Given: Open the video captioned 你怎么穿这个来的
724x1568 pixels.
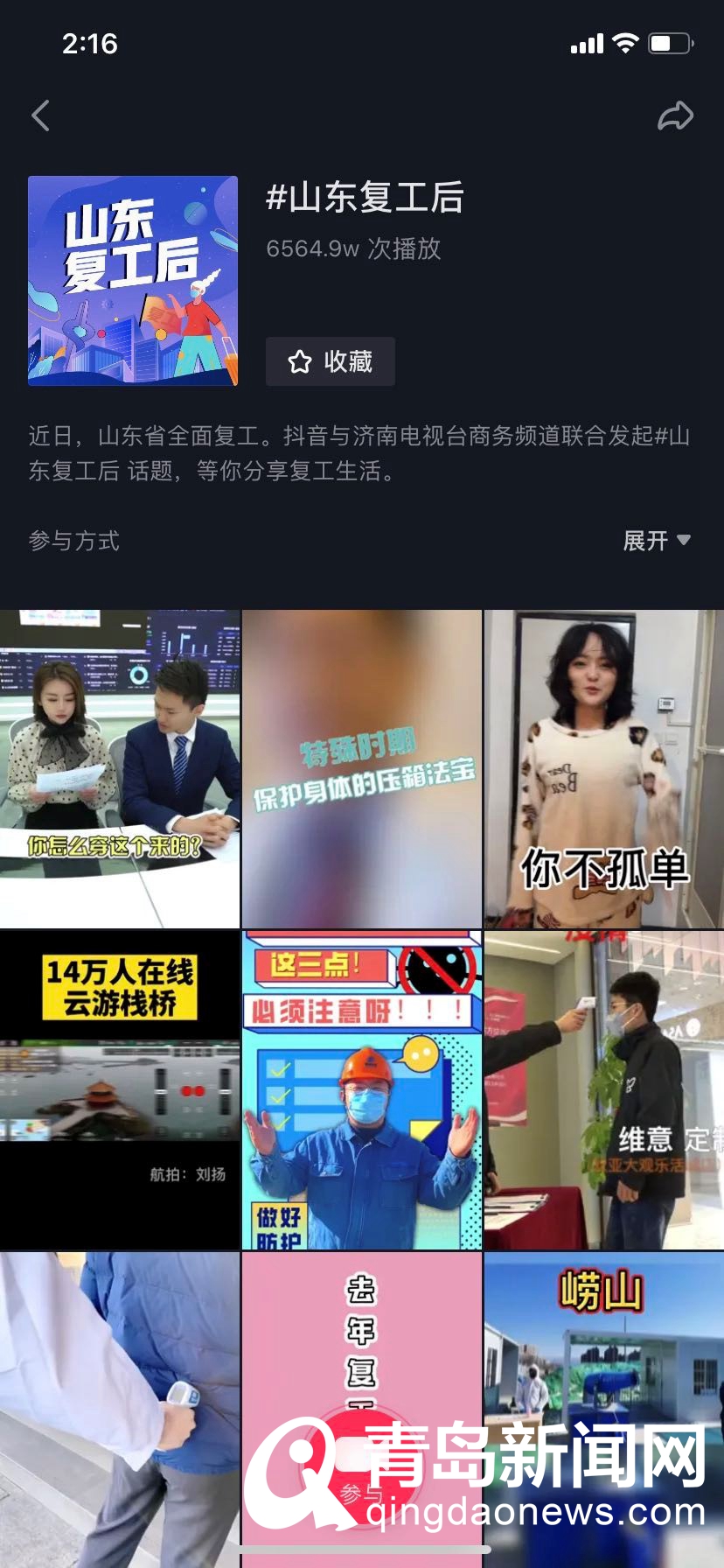Looking at the screenshot, I should pyautogui.click(x=120, y=768).
